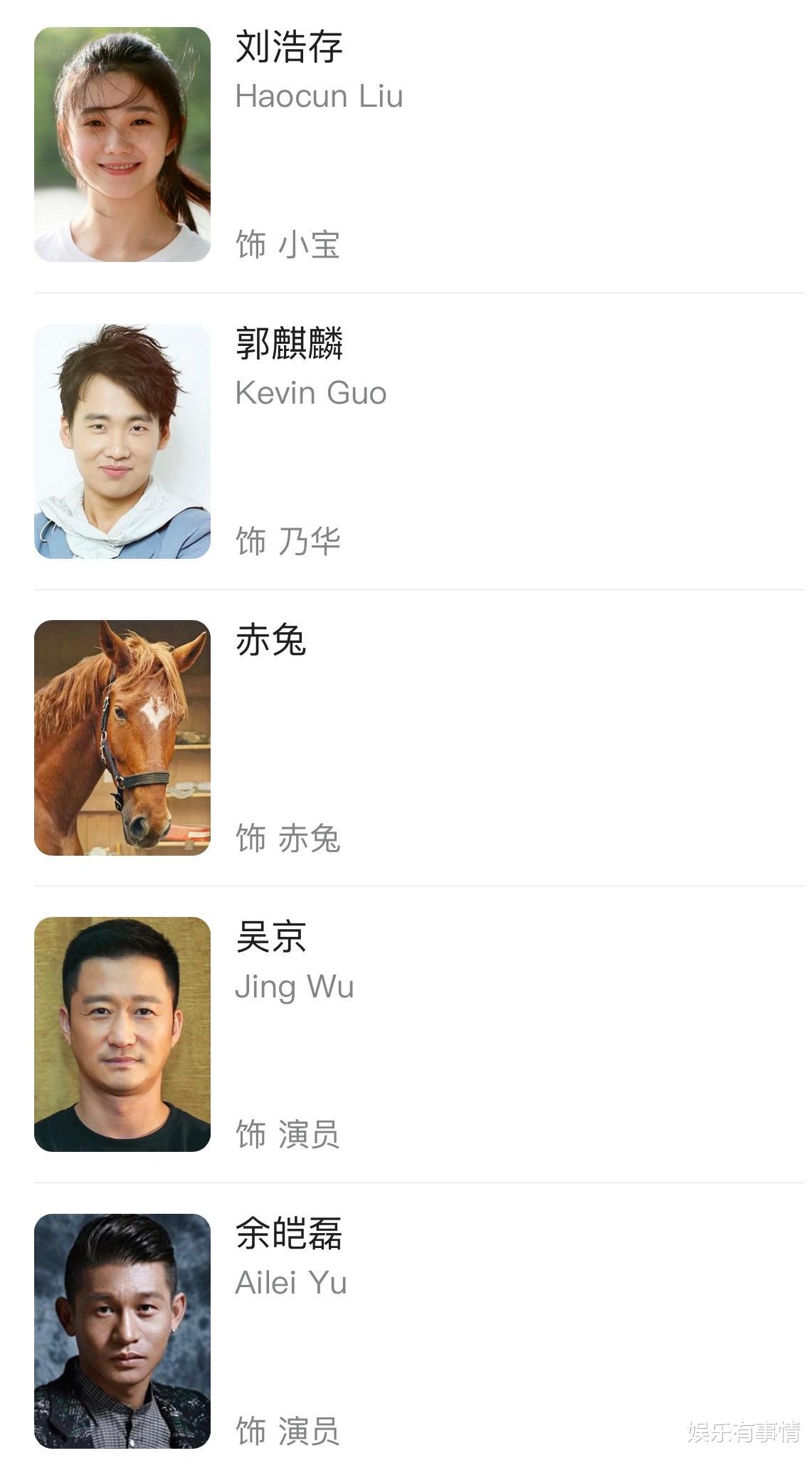The width and height of the screenshot is (812, 1458).
Task: View 吴京 Jing Wu's profile
Action: click(419, 1034)
